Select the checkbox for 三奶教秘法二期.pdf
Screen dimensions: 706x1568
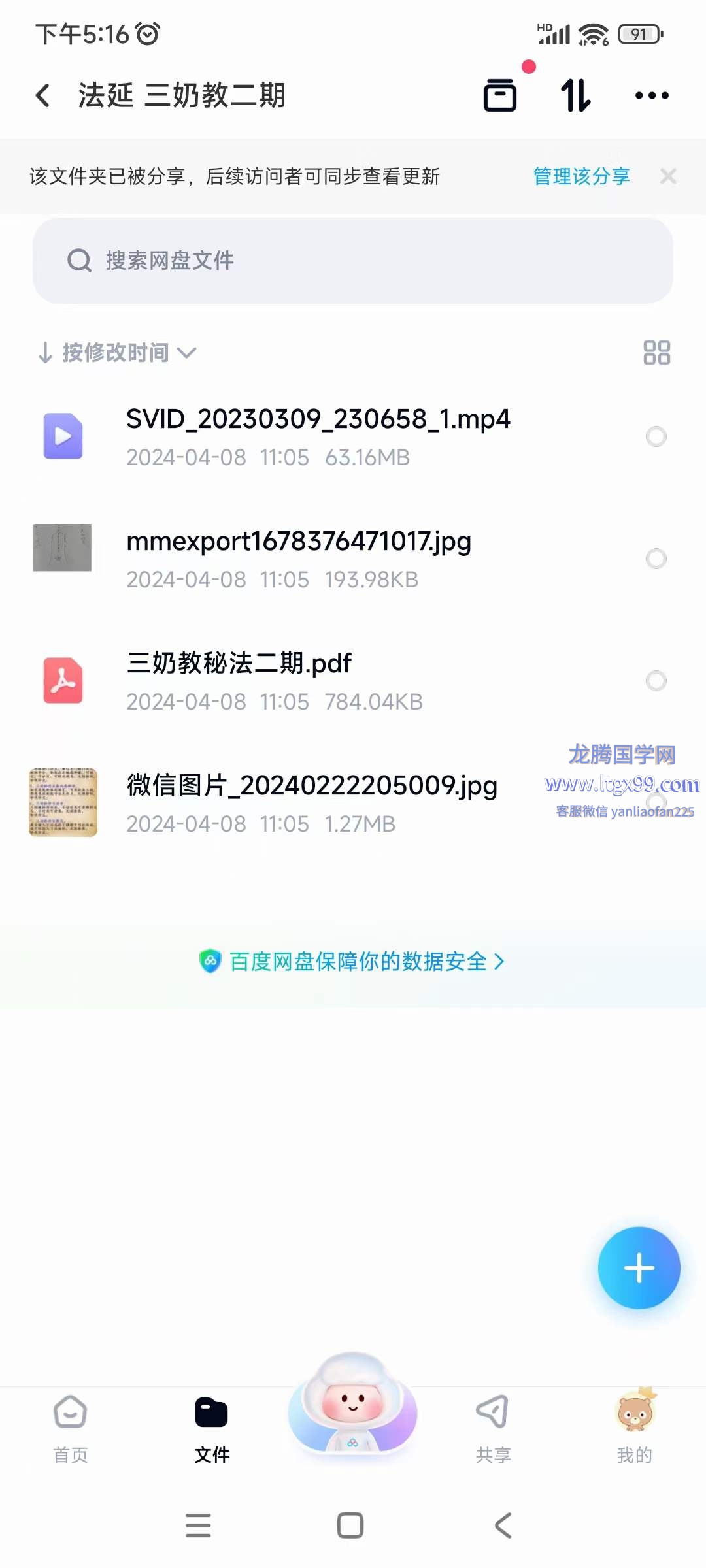pyautogui.click(x=656, y=680)
